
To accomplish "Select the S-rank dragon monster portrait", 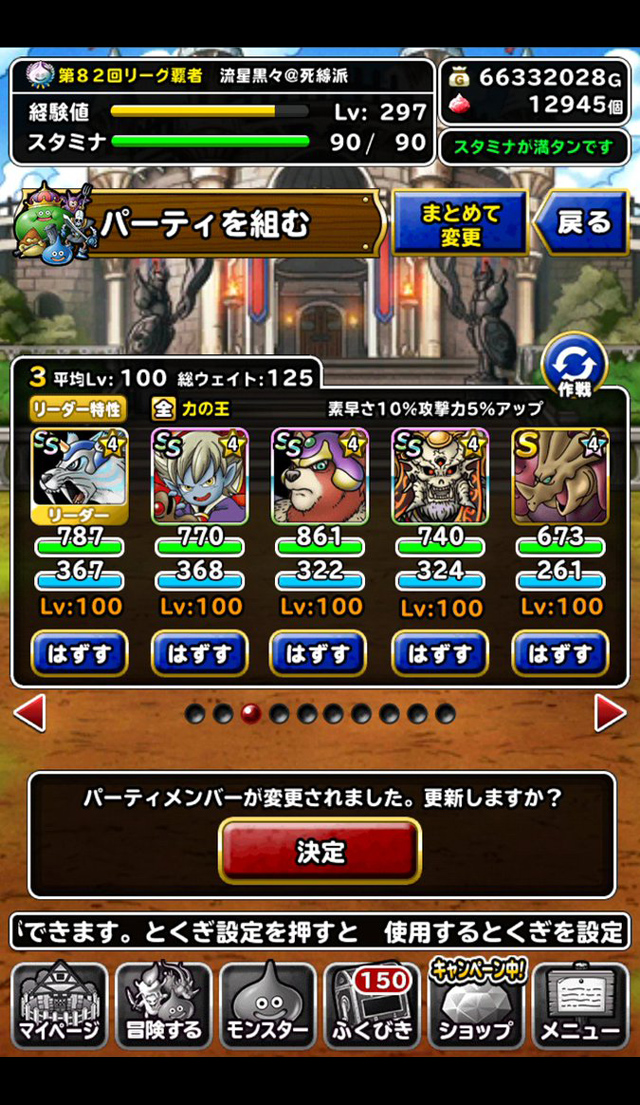I will 560,476.
